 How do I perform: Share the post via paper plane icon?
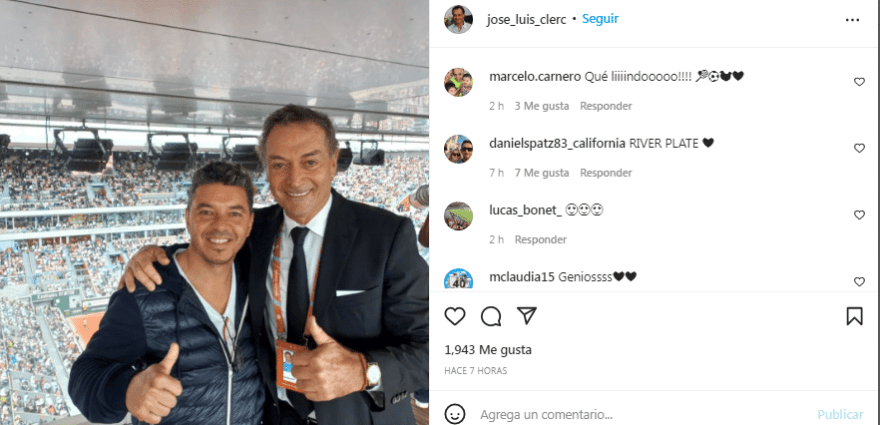pos(527,316)
